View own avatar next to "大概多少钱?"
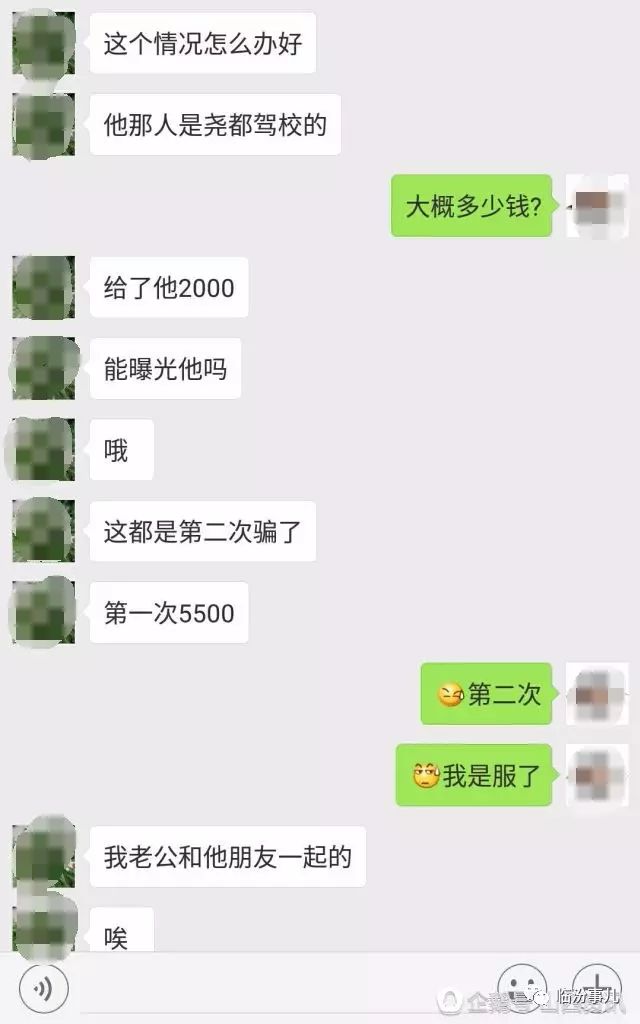The width and height of the screenshot is (640, 1024). coord(597,206)
